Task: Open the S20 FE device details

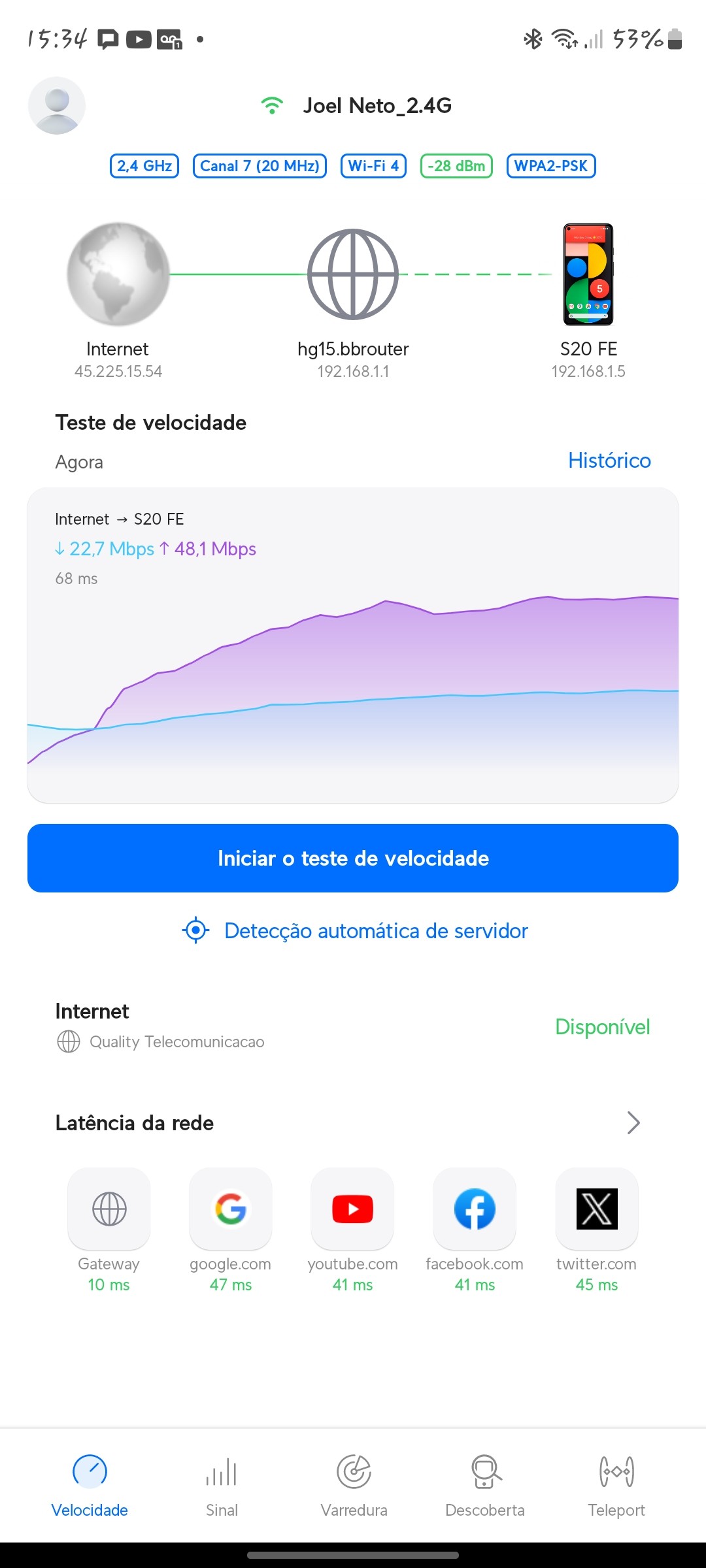Action: point(588,274)
